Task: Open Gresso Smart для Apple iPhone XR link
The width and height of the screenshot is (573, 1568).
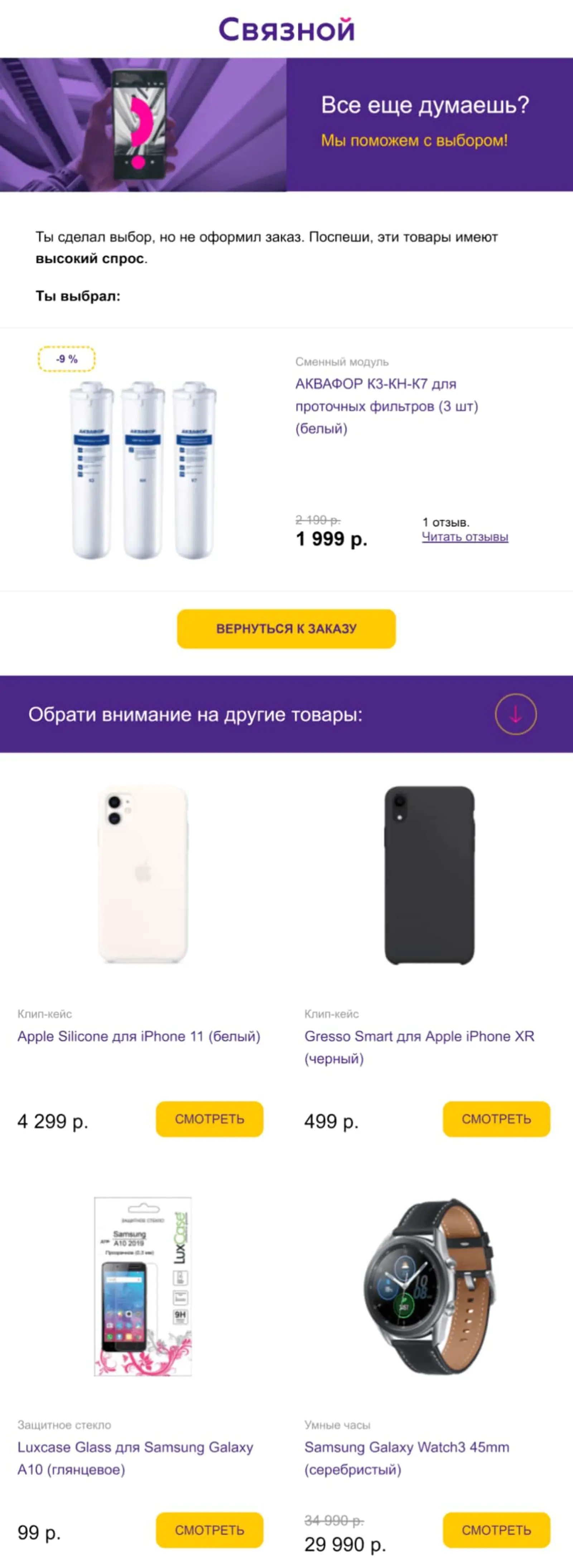Action: coord(419,1047)
